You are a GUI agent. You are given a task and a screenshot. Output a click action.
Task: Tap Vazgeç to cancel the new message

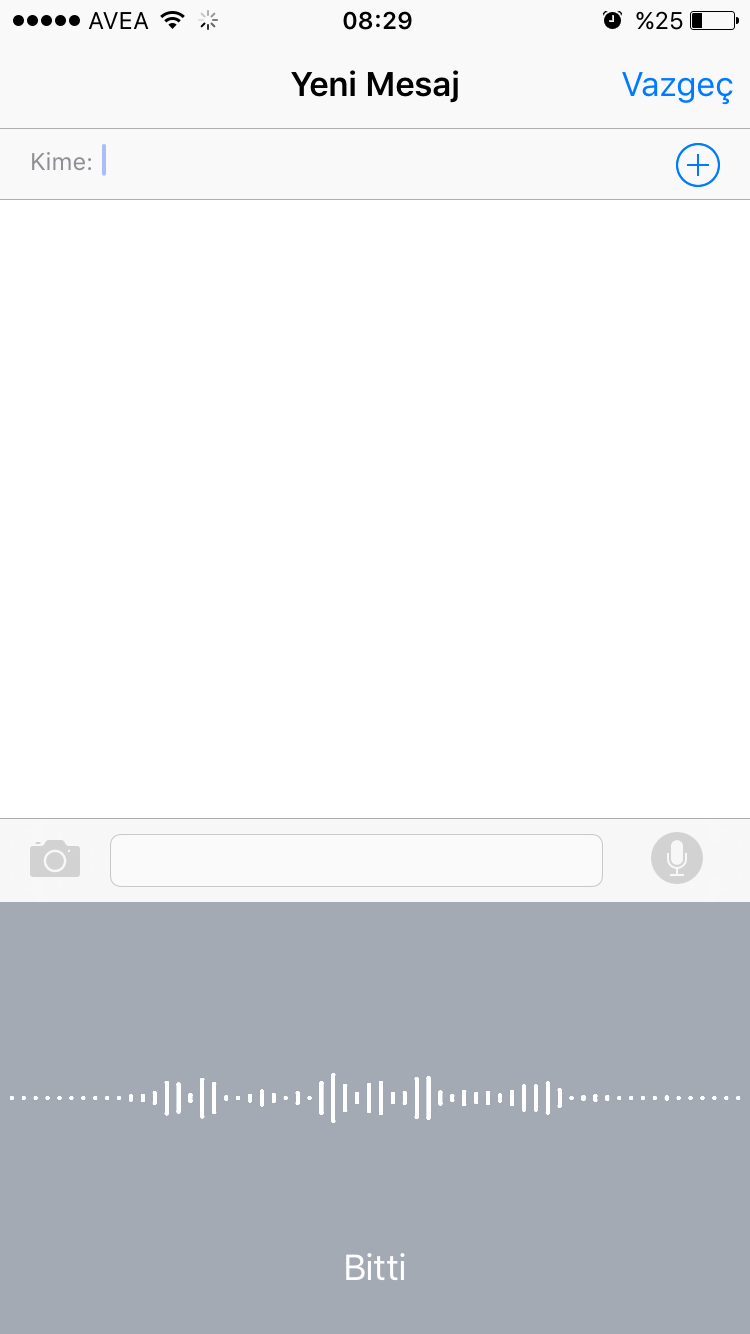point(677,85)
